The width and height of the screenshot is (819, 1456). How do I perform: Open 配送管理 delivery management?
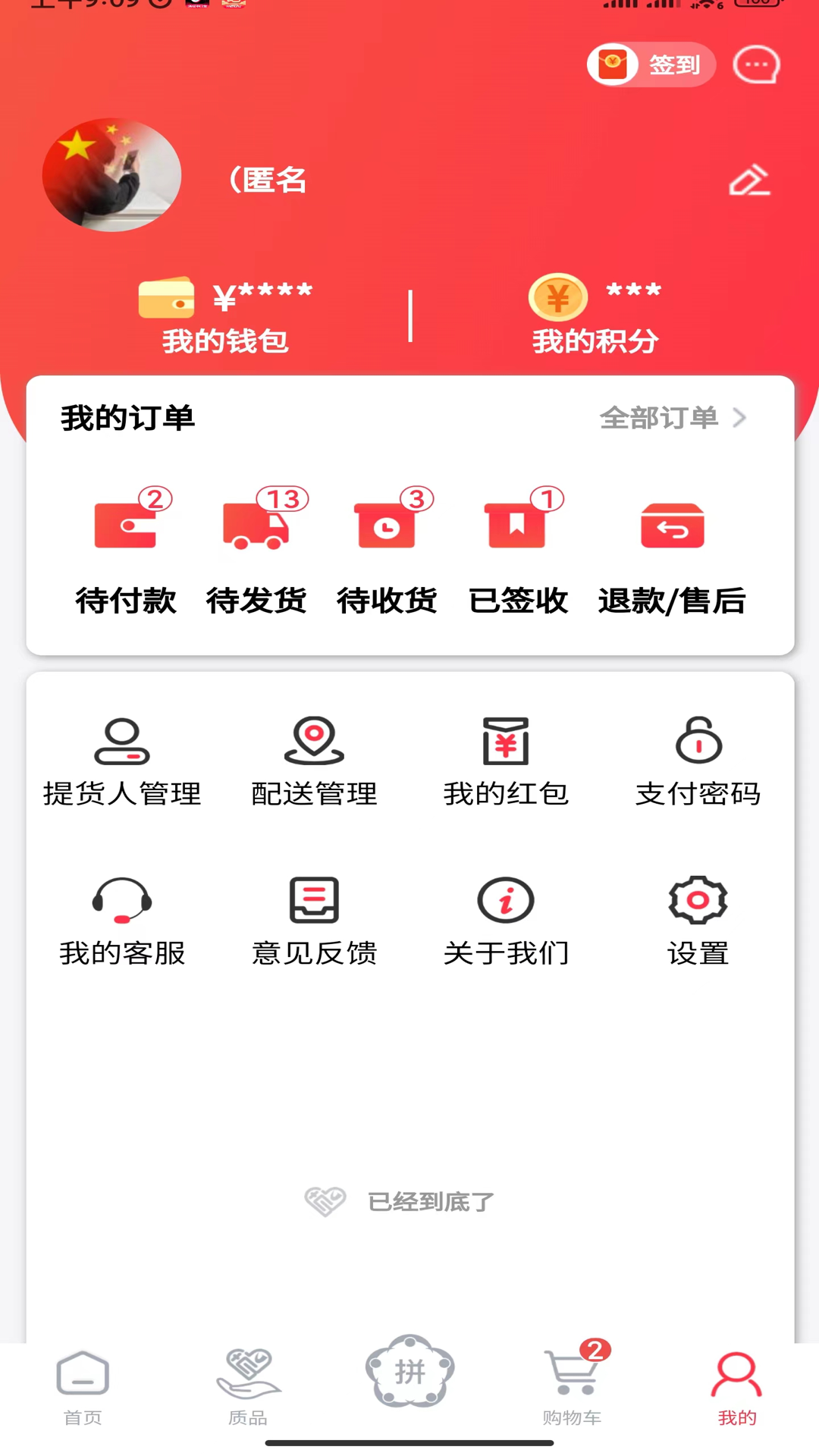[x=314, y=762]
